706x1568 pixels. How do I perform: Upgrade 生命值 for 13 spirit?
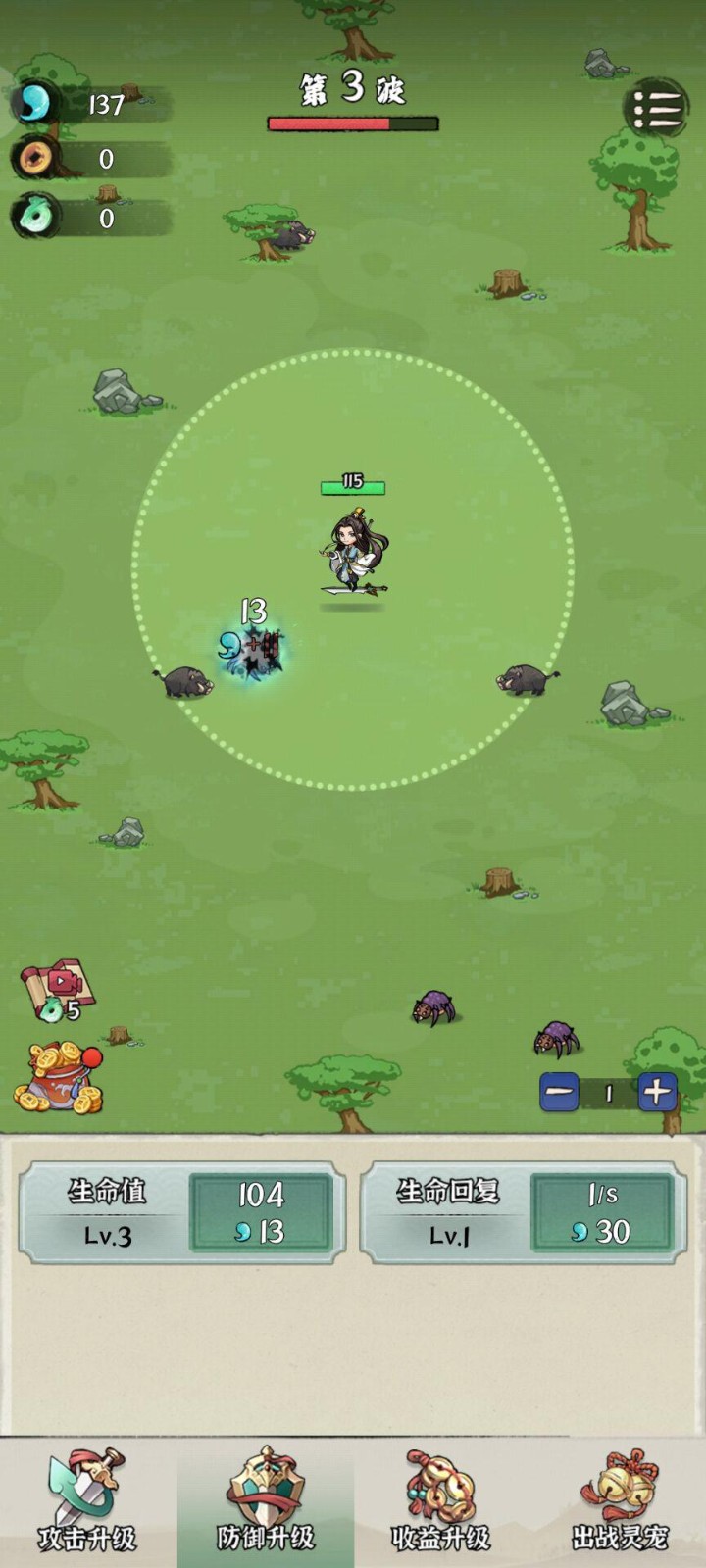(261, 1213)
